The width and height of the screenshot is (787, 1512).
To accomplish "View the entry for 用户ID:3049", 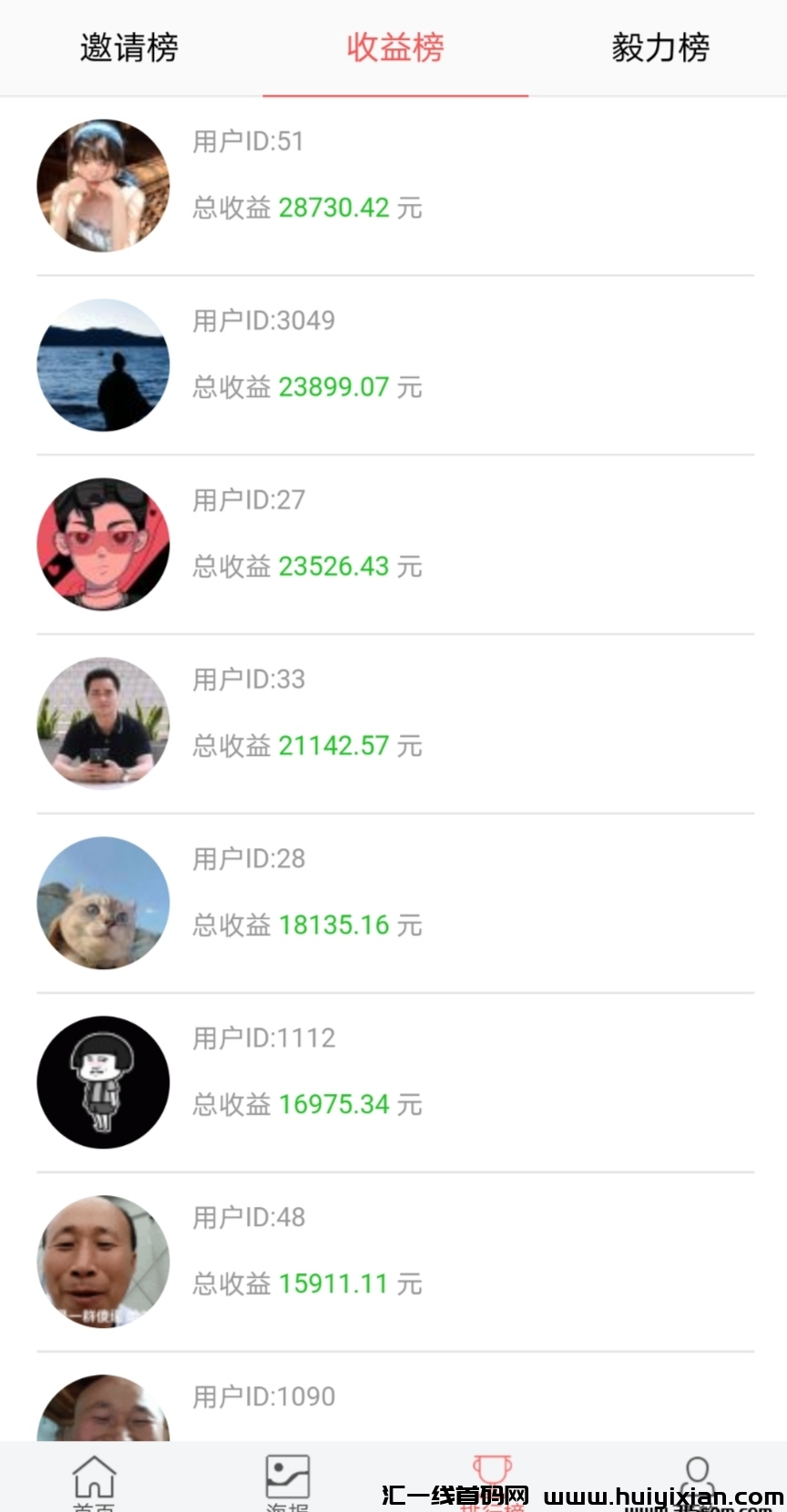I will pyautogui.click(x=394, y=364).
